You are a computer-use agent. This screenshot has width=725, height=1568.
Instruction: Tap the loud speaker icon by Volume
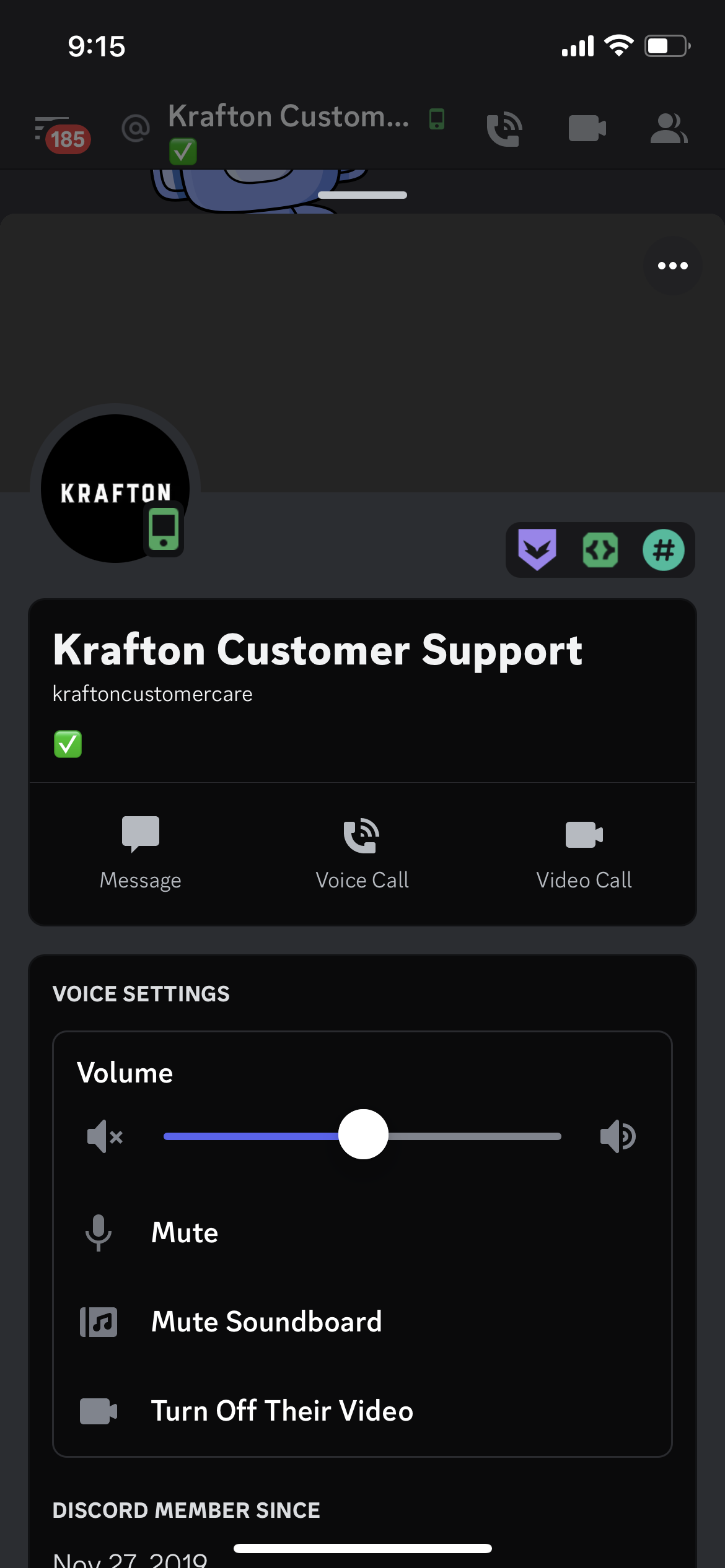pyautogui.click(x=617, y=1136)
